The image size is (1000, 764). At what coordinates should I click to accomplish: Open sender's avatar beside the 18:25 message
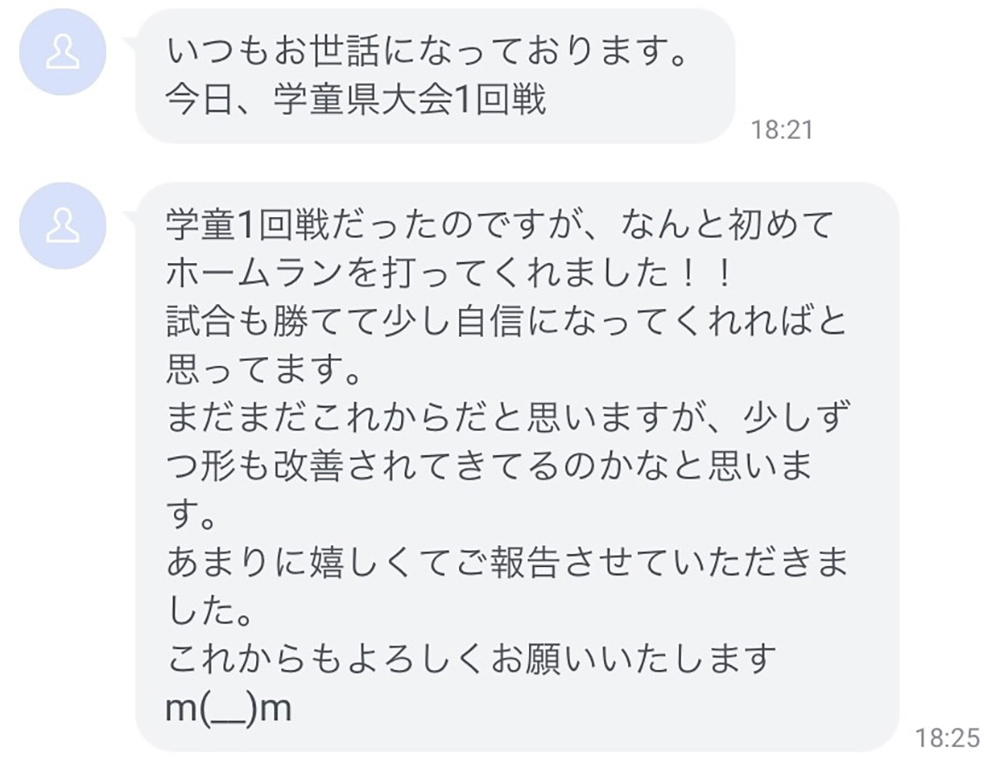click(x=63, y=225)
